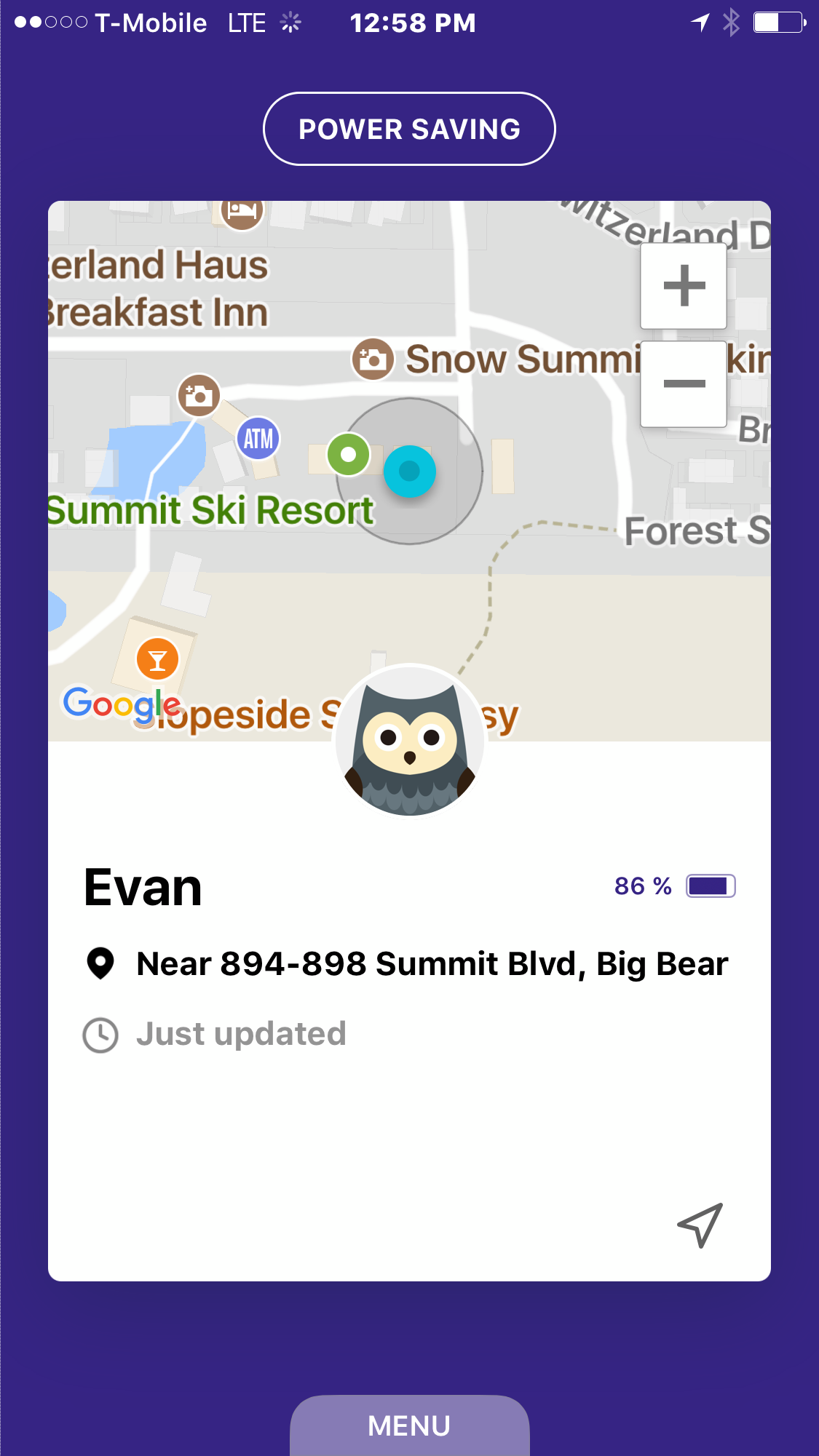Viewport: 819px width, 1456px height.
Task: Open the Snow Summit camera marker
Action: (373, 359)
